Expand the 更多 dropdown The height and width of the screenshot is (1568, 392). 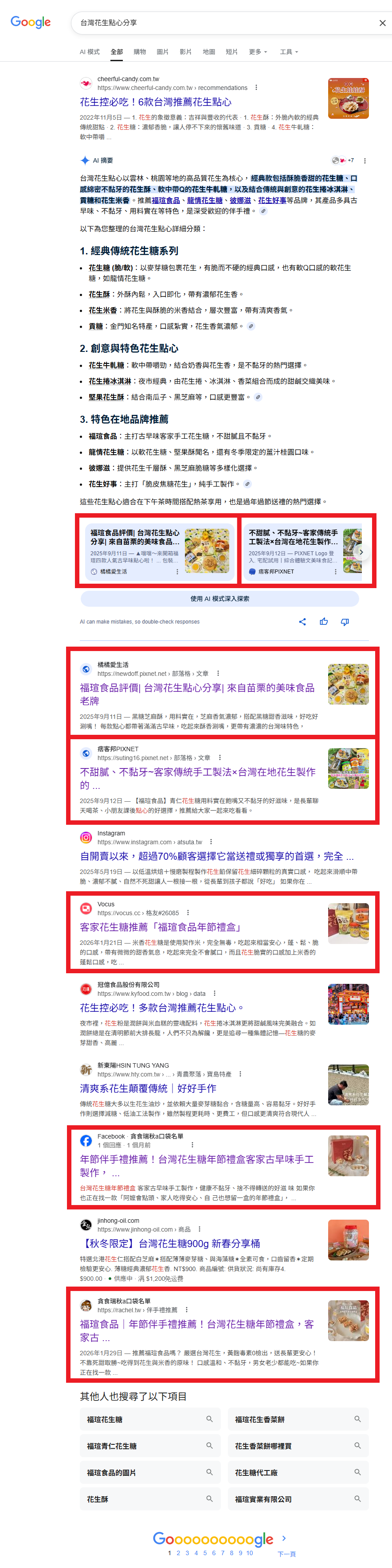(258, 52)
